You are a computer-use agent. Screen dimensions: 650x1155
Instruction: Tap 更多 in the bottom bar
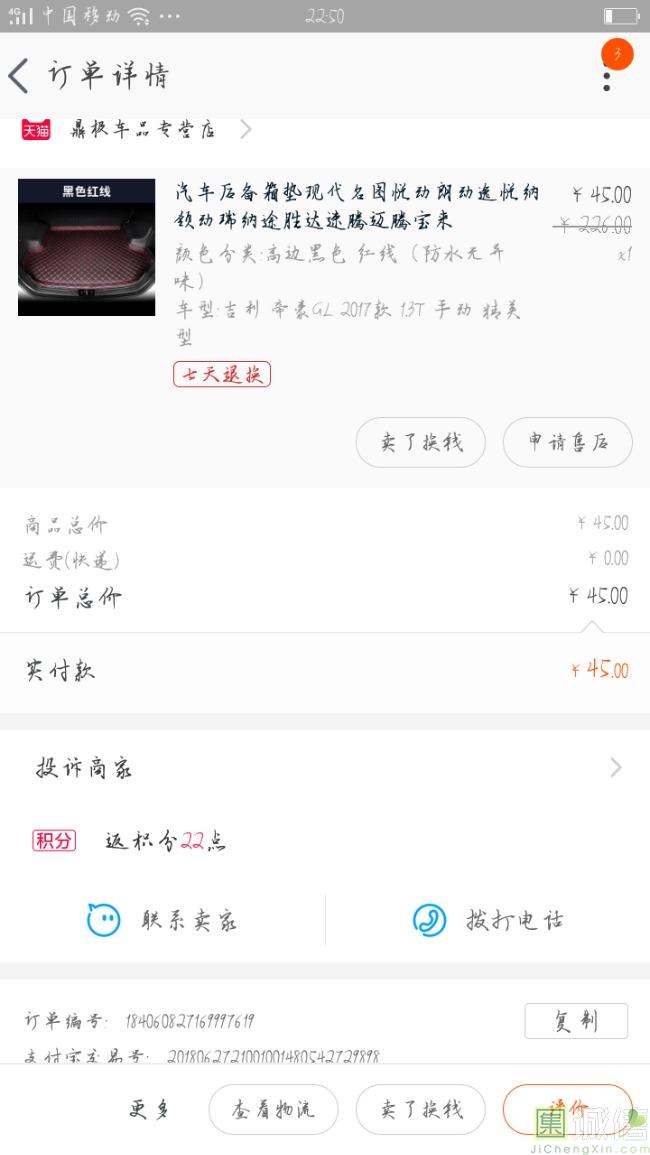(x=150, y=1109)
